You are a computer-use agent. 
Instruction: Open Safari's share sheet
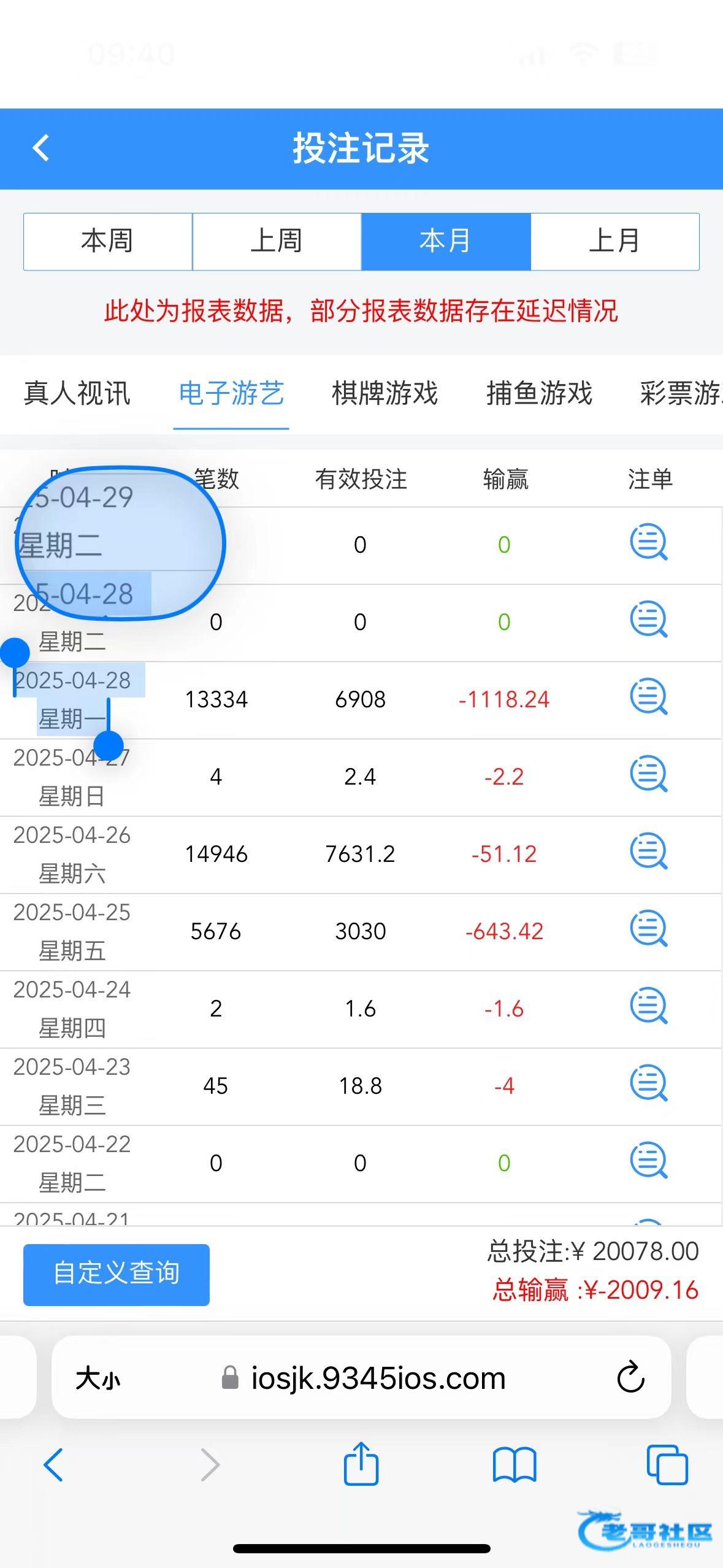[x=361, y=1465]
